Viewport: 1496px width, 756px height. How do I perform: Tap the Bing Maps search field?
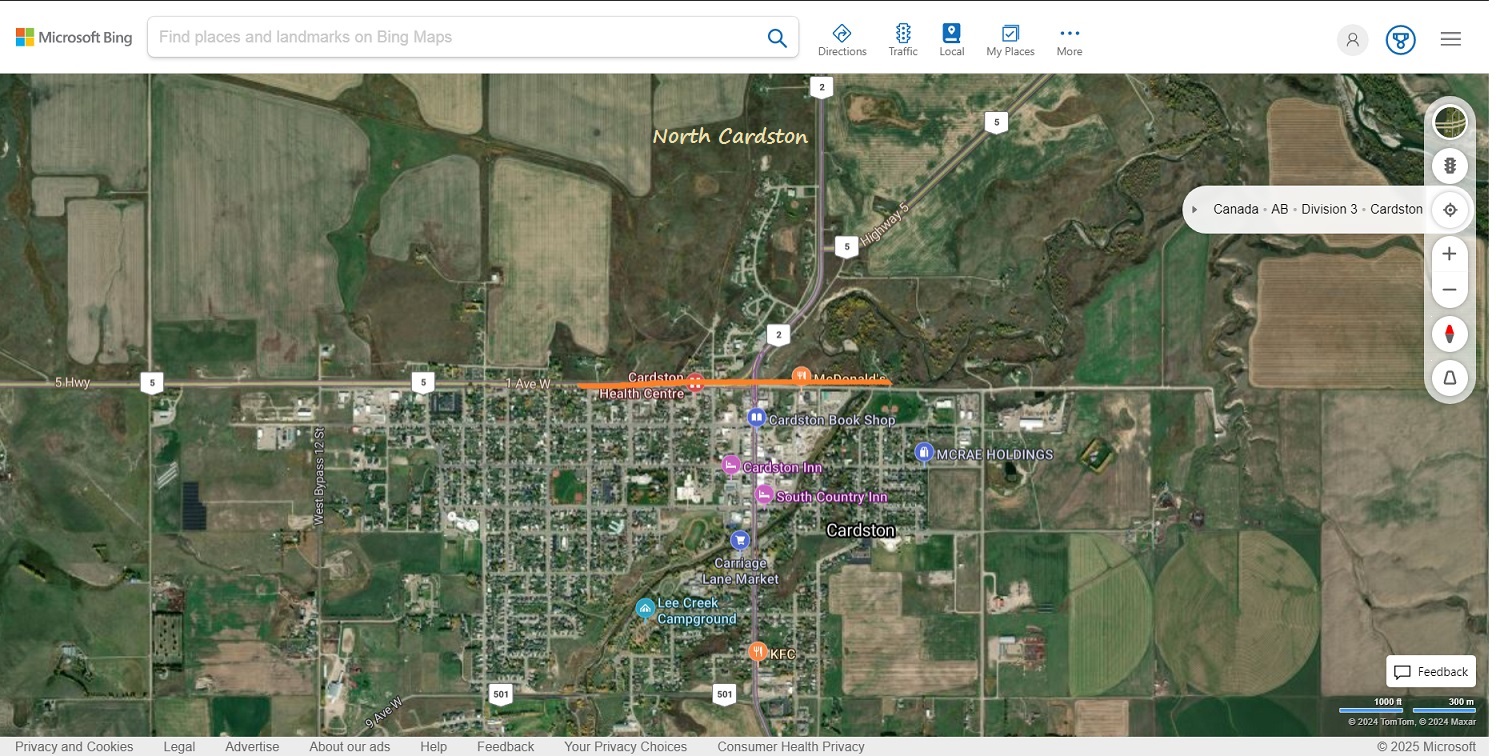(x=455, y=37)
